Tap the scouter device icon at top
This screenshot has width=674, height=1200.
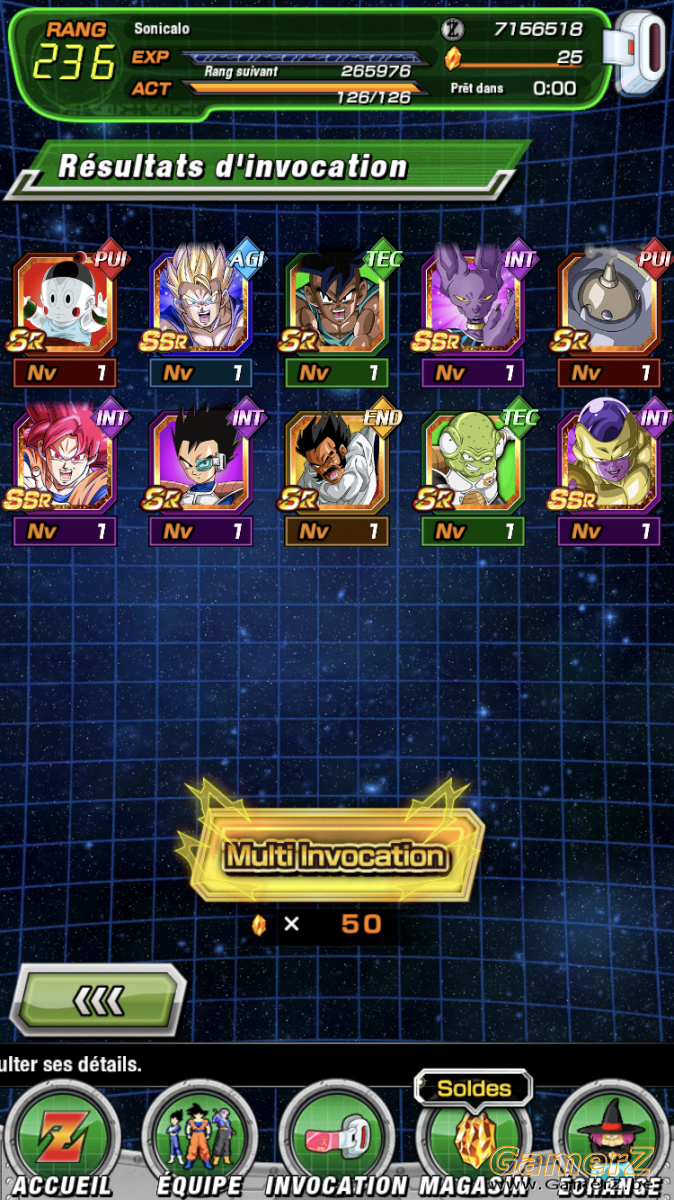point(641,54)
